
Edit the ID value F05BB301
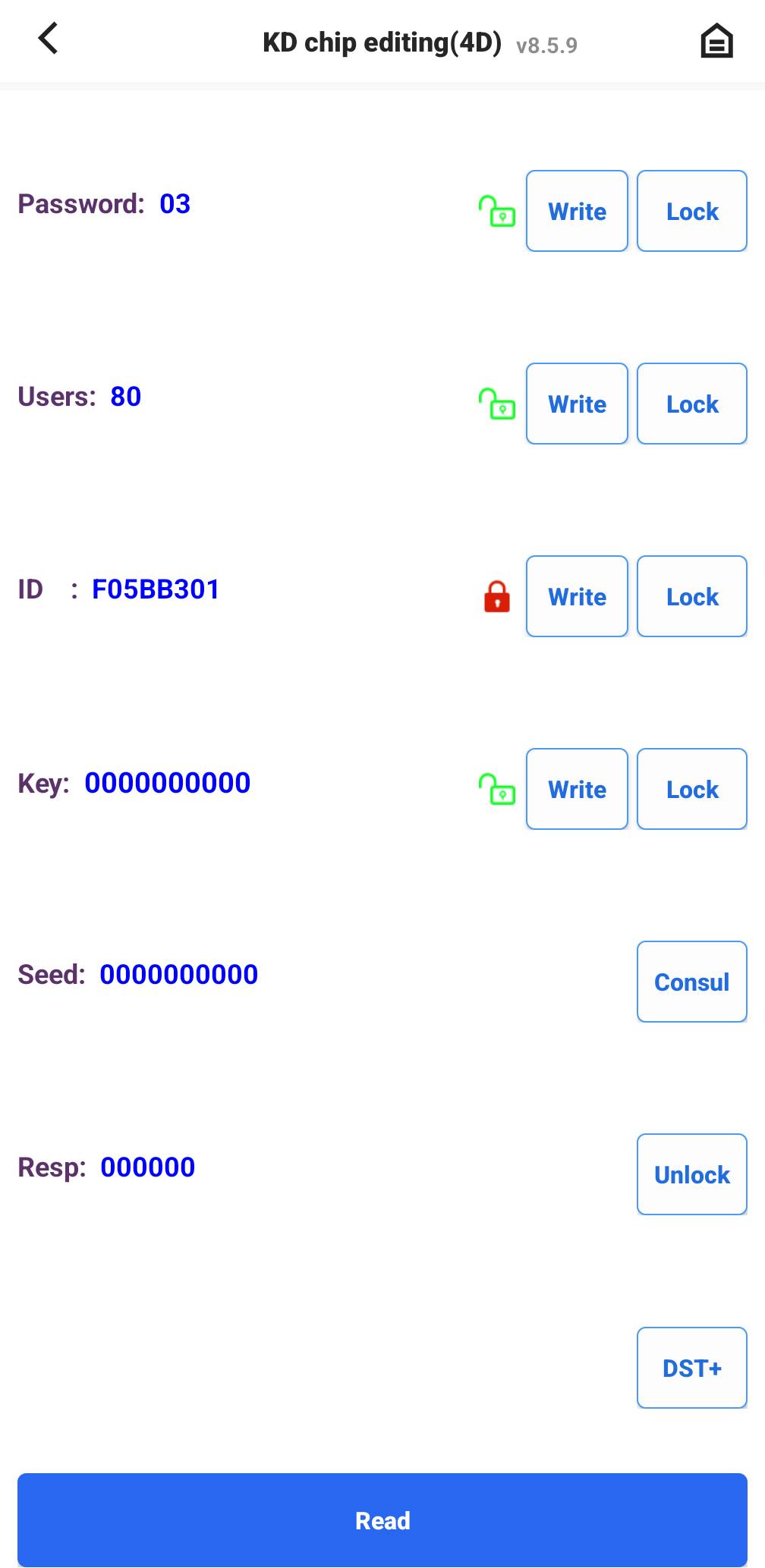[156, 589]
